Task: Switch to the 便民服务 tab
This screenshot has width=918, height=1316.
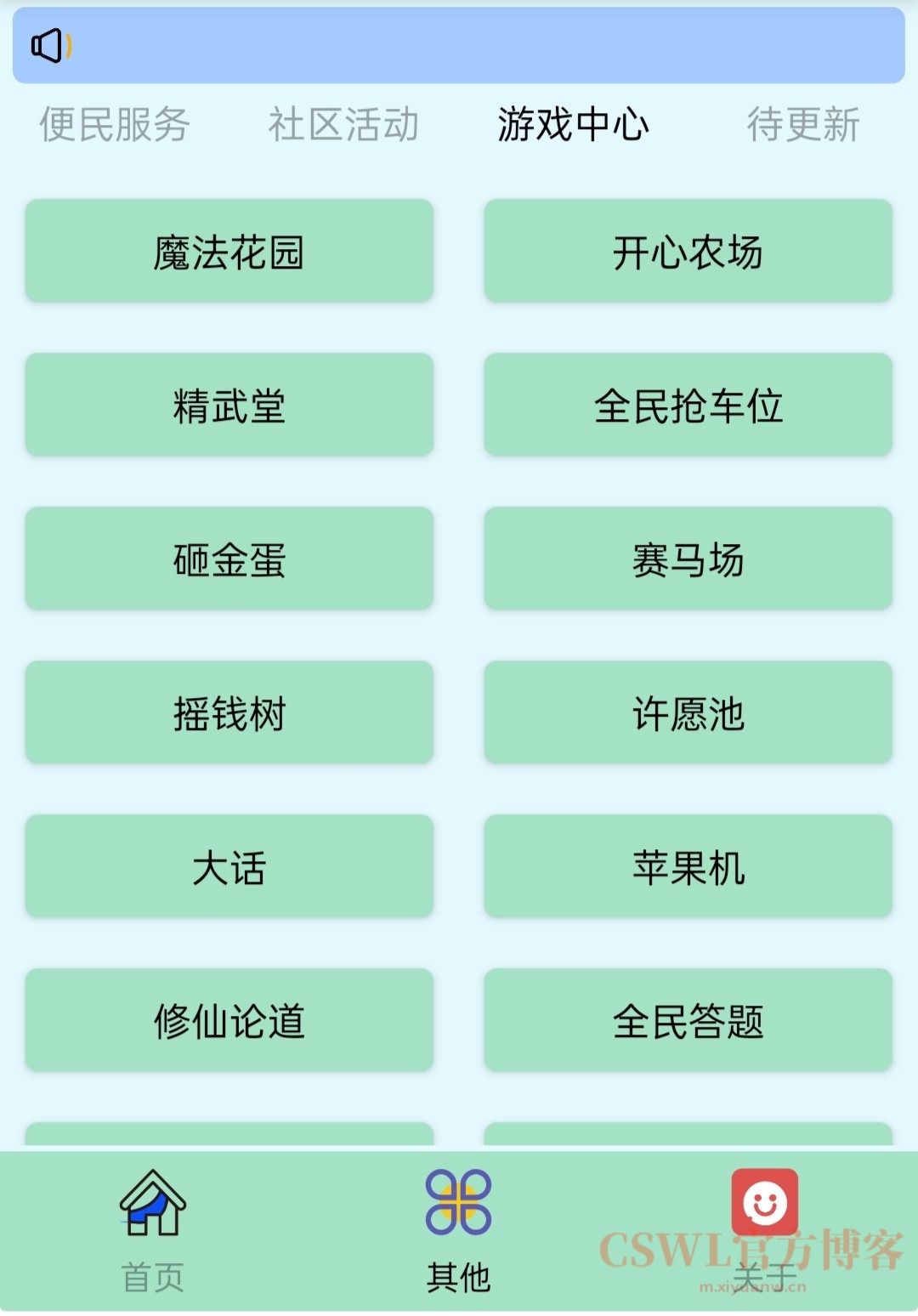Action: [x=115, y=125]
